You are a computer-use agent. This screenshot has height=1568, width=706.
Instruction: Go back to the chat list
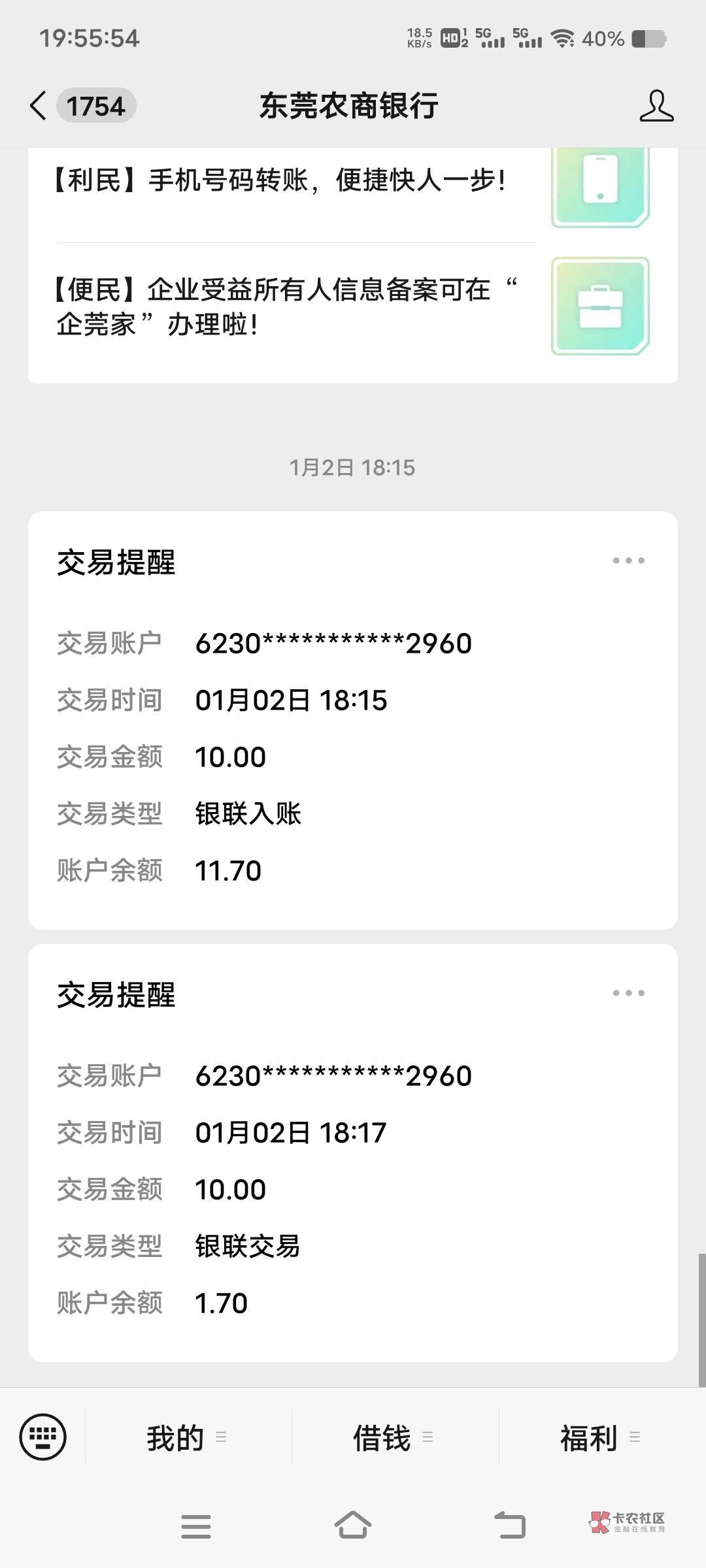39,106
